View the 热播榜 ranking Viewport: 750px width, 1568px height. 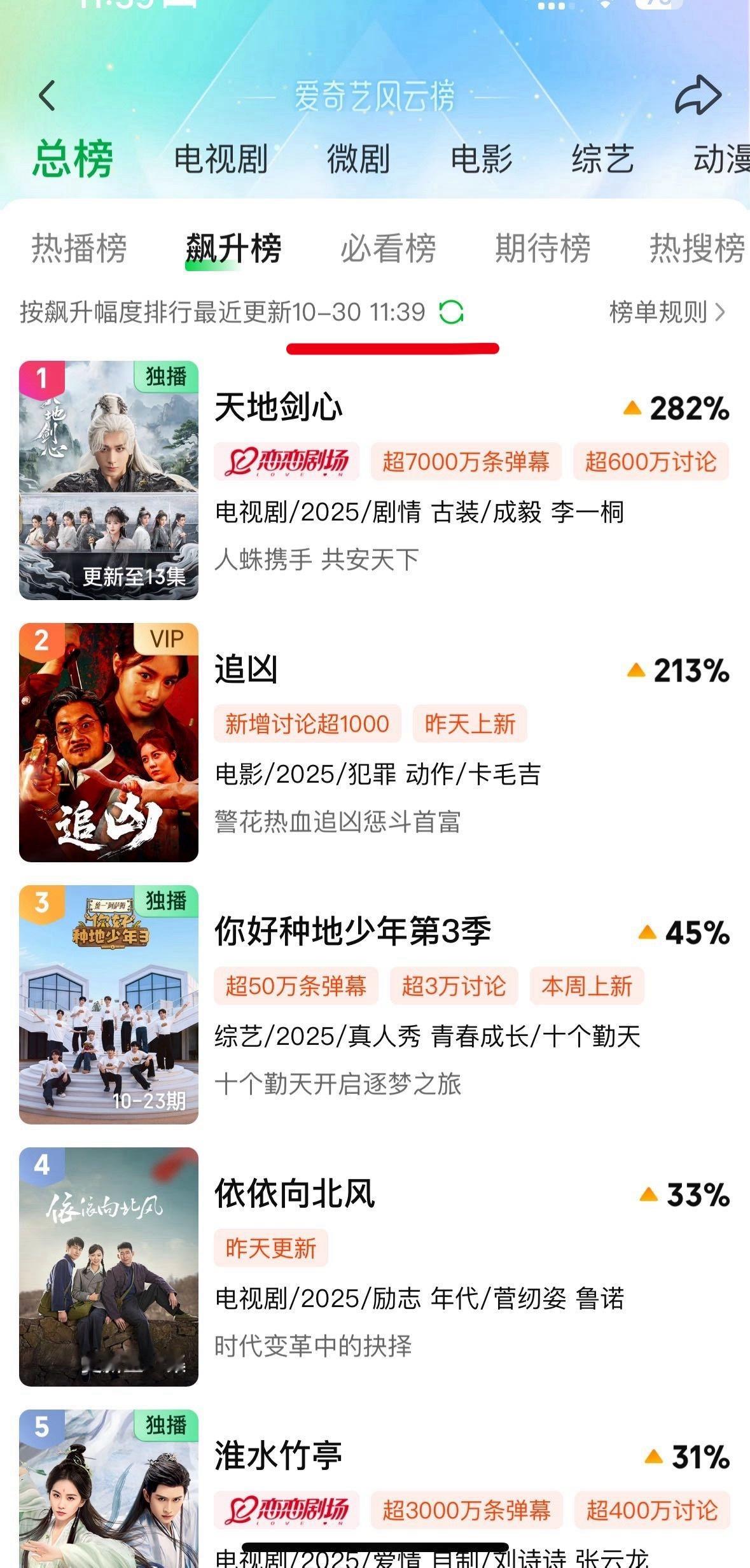80,248
